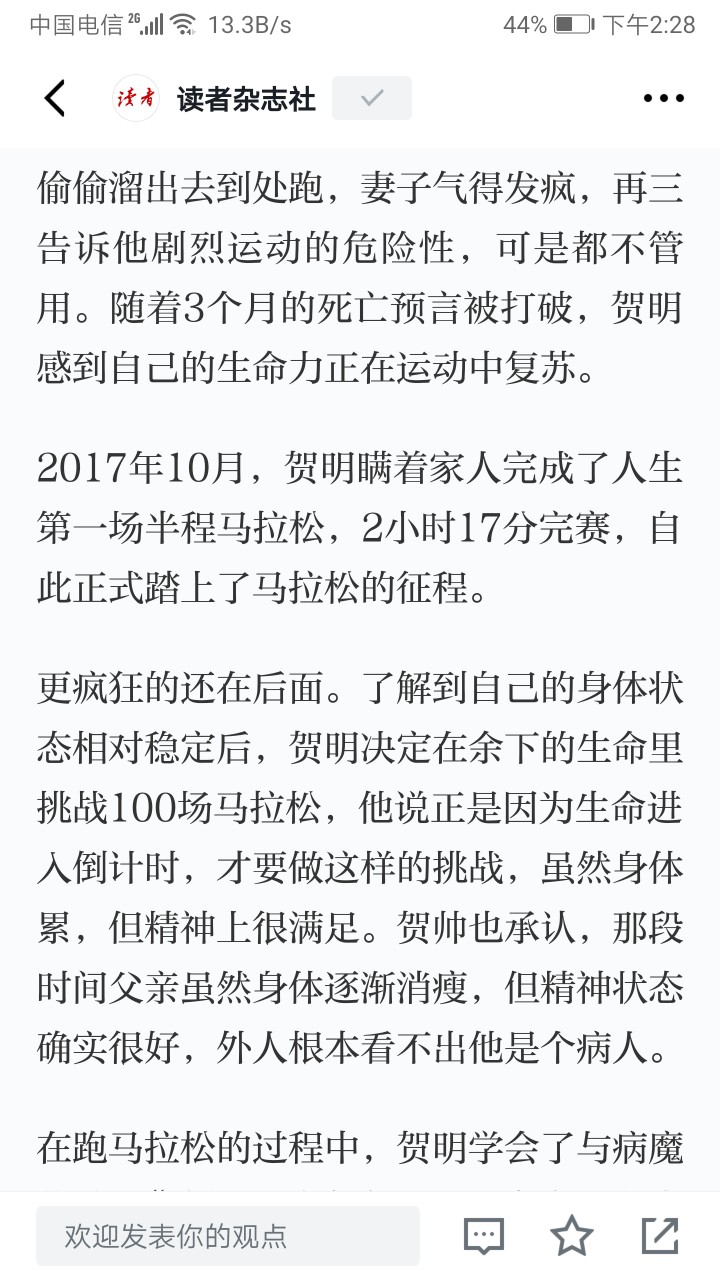The width and height of the screenshot is (720, 1280).
Task: Tap the 欢迎发表你的观点 comment field
Action: click(228, 1236)
